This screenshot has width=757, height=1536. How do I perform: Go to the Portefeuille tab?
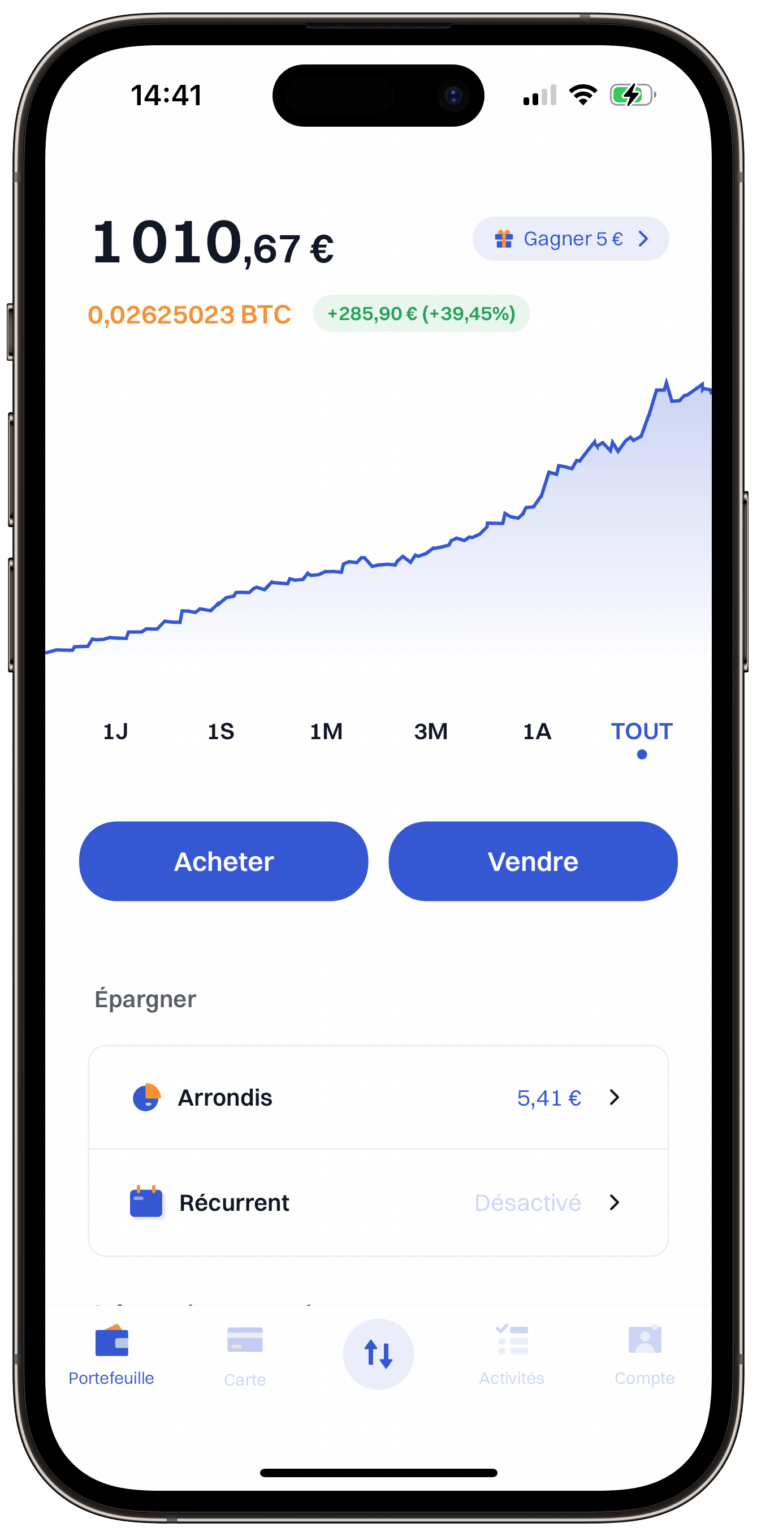(x=111, y=1354)
